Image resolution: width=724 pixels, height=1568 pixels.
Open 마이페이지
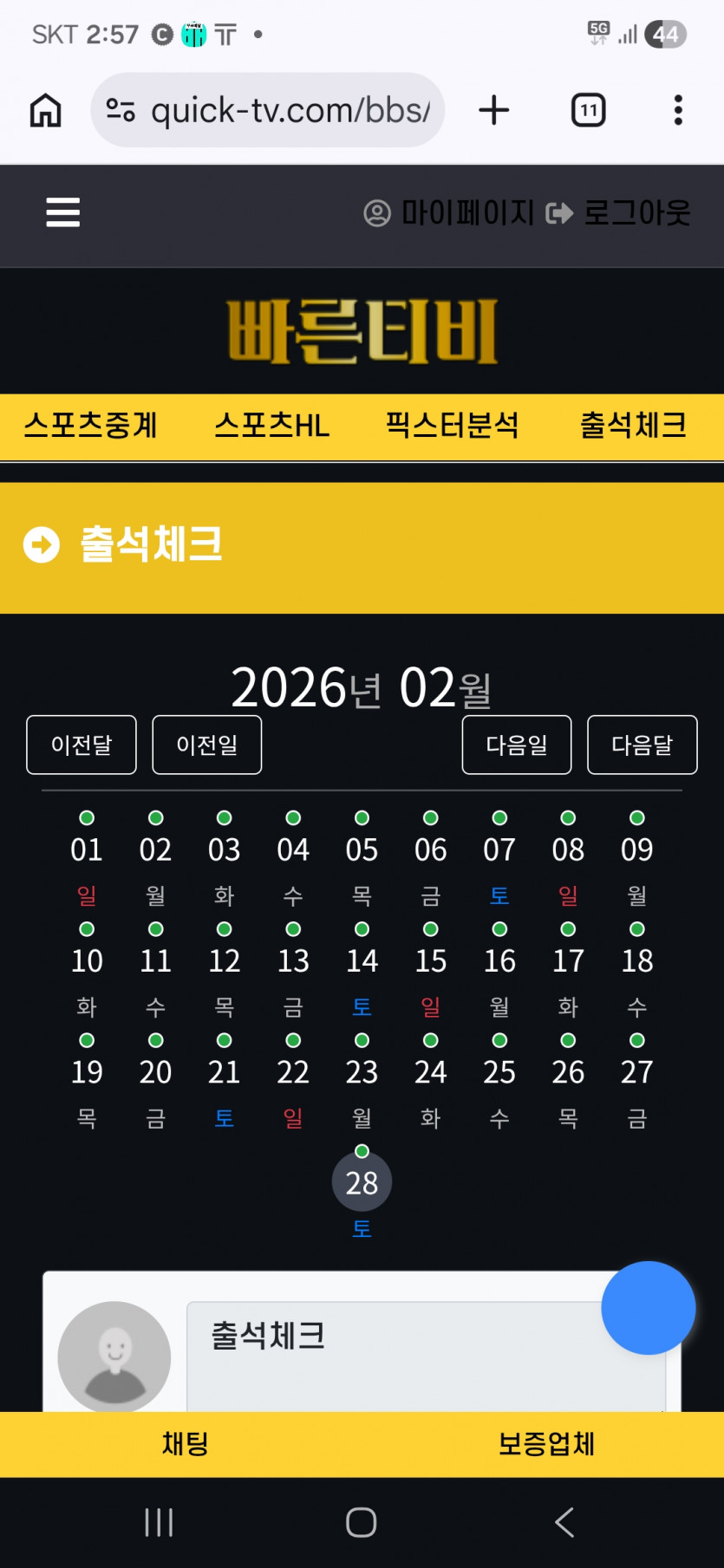click(449, 212)
